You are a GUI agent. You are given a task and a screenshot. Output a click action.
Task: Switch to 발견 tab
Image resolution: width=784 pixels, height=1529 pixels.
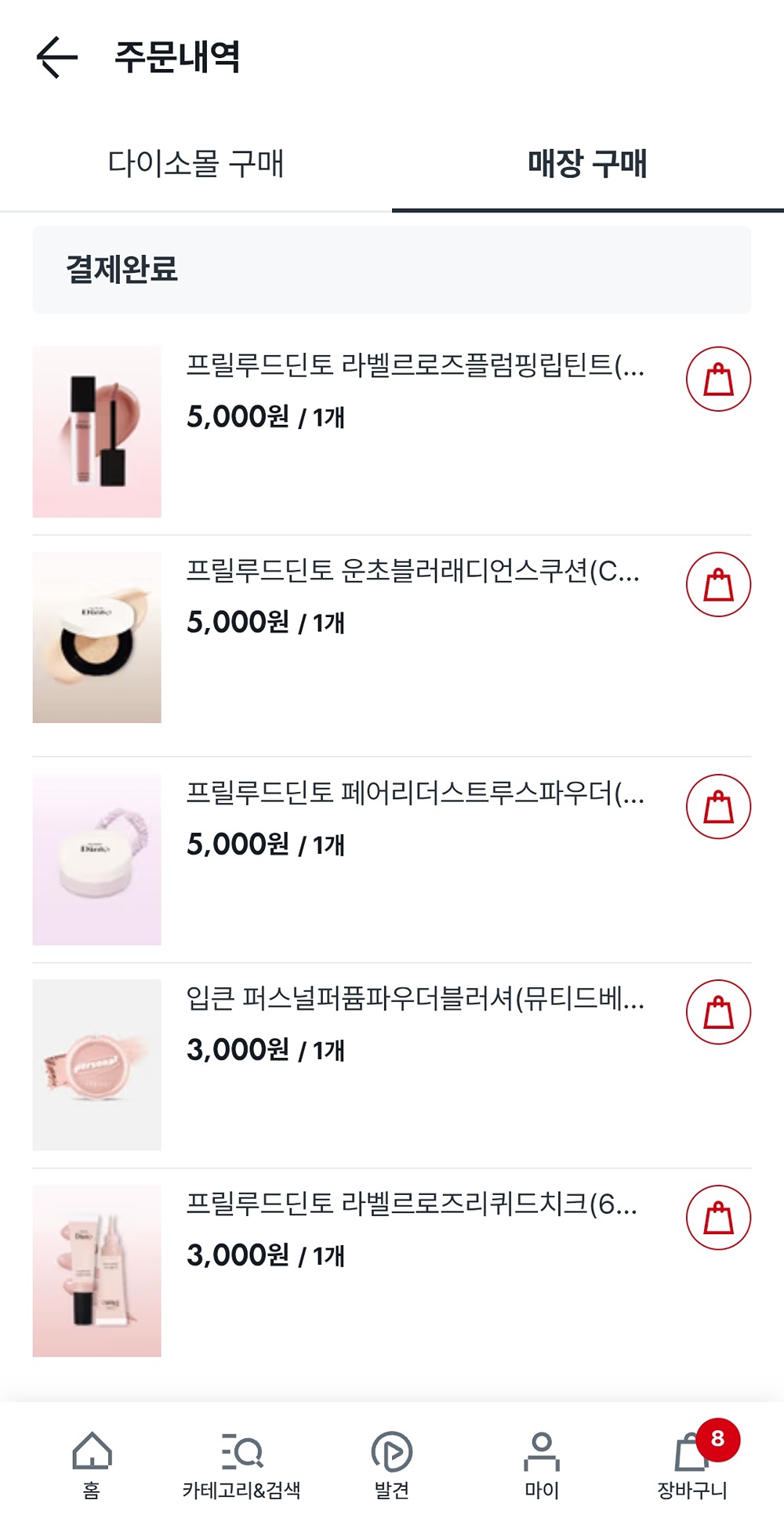[392, 1464]
